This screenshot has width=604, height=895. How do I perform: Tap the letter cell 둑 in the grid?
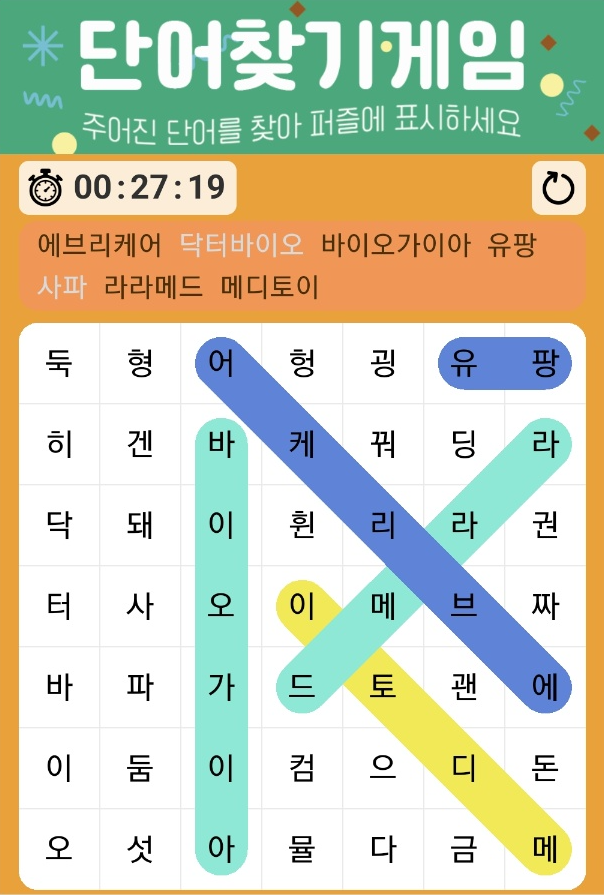pyautogui.click(x=59, y=363)
